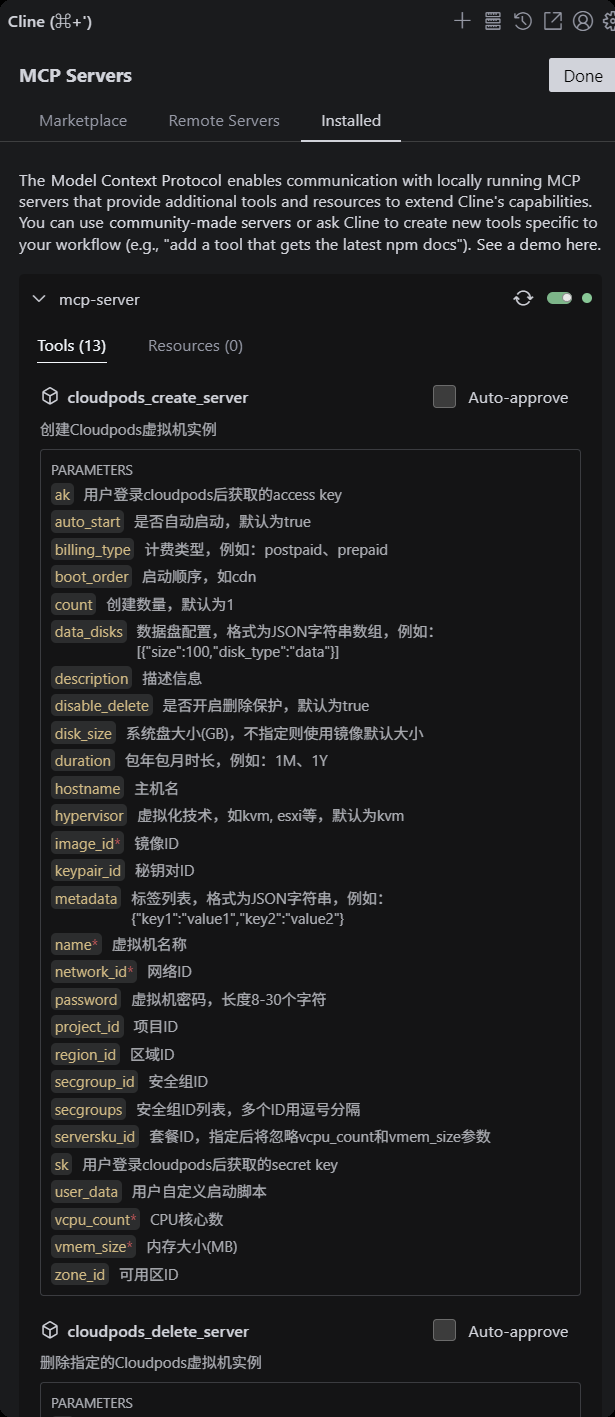Enable Auto-approve for cloudpods_delete_server

click(x=444, y=1331)
